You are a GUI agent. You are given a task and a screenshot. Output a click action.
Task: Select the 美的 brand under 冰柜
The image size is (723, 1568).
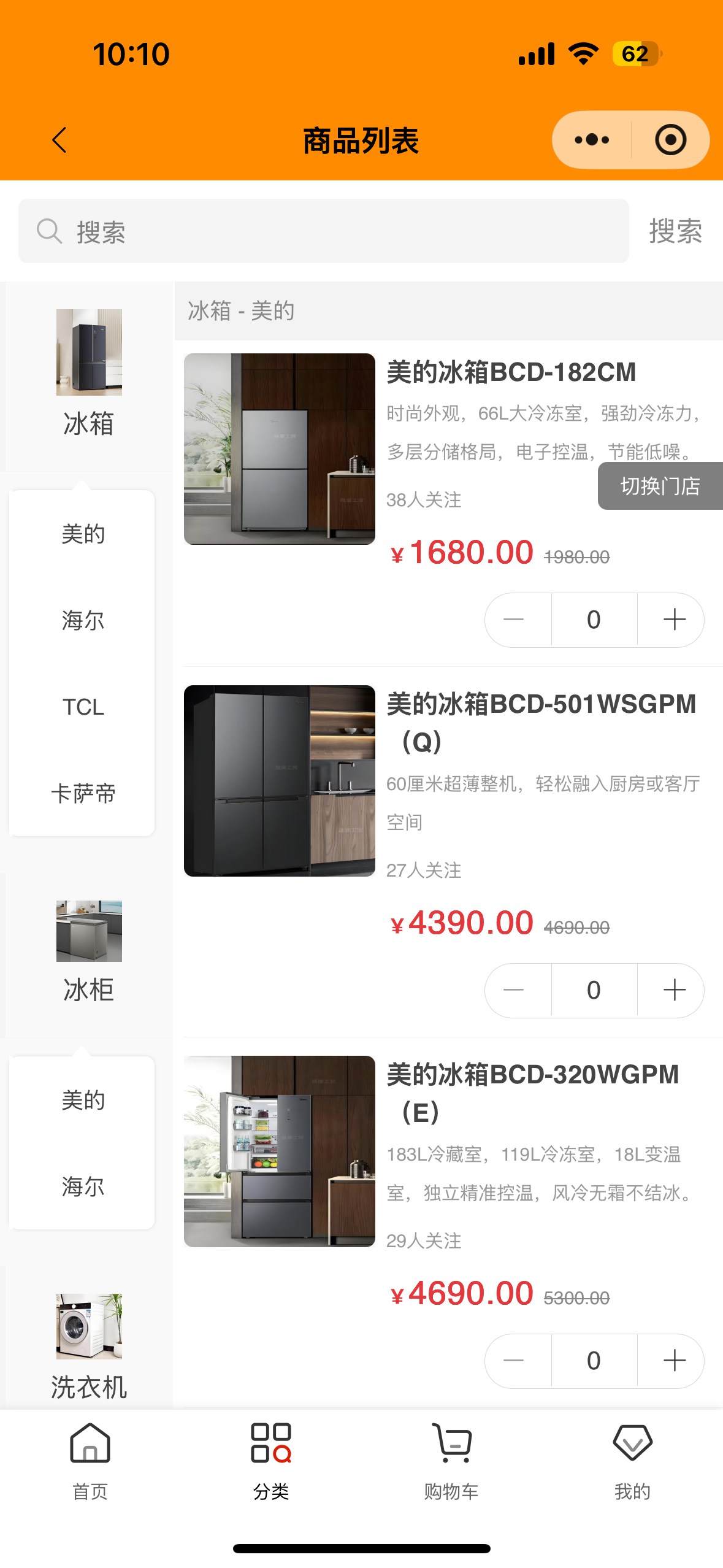coord(83,1100)
